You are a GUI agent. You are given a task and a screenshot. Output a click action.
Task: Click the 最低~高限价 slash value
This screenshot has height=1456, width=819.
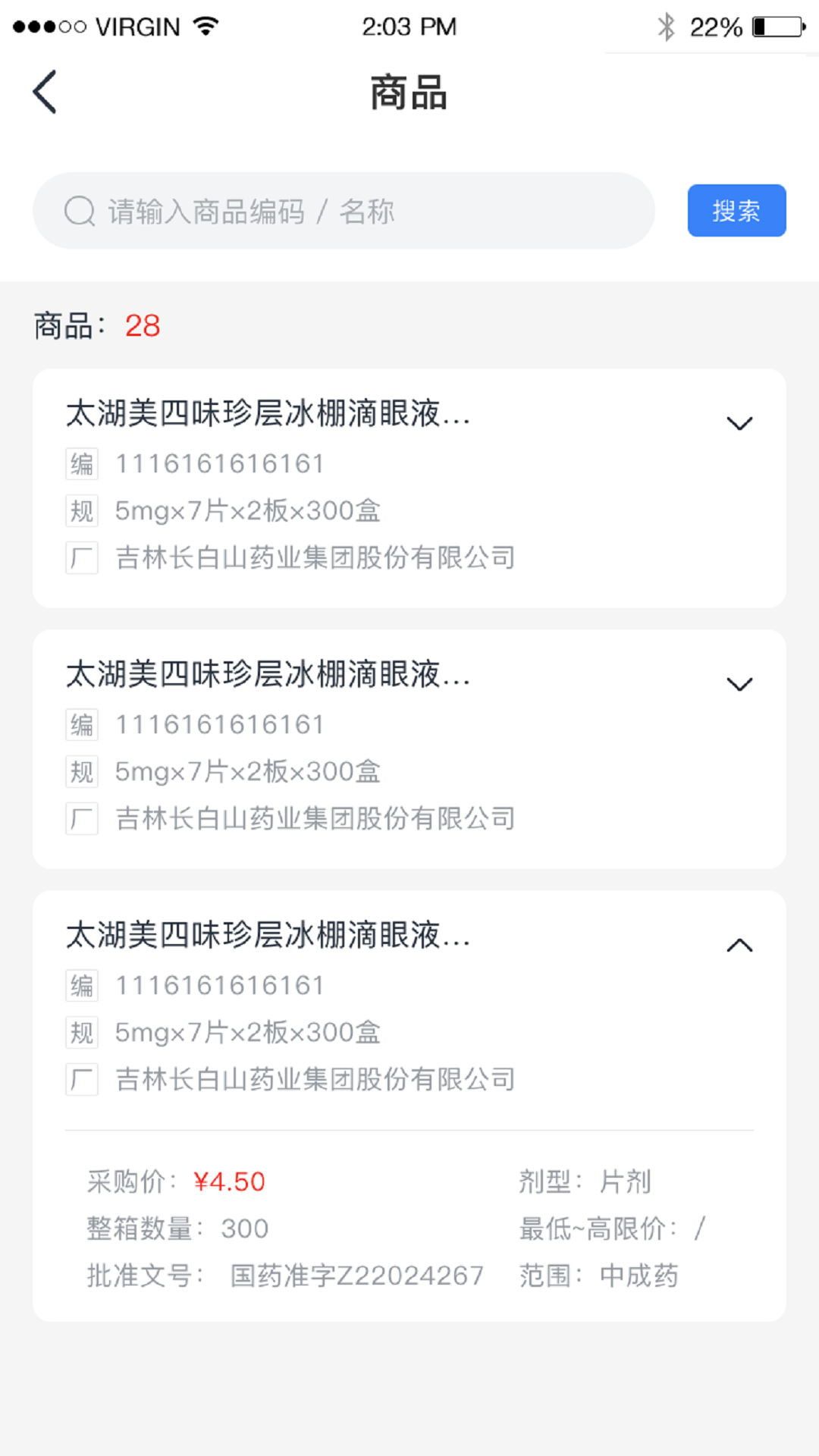click(x=698, y=1228)
